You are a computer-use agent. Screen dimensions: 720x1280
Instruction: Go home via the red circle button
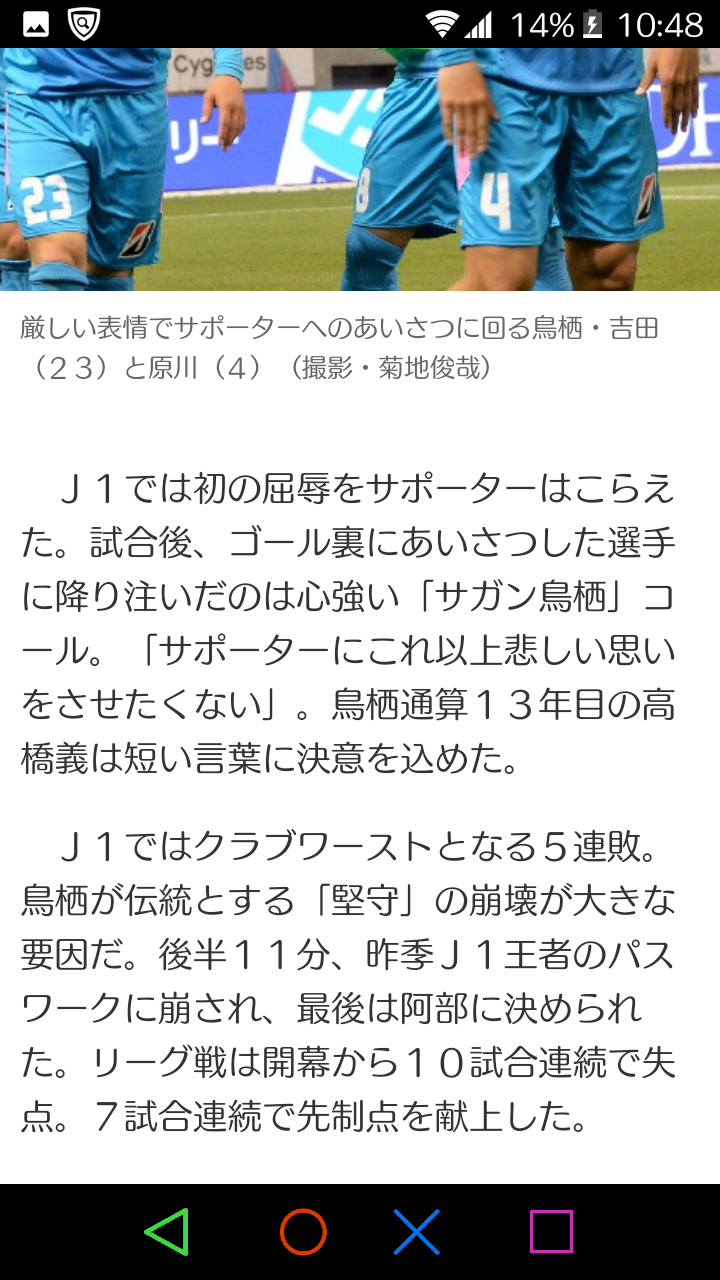coord(303,1232)
